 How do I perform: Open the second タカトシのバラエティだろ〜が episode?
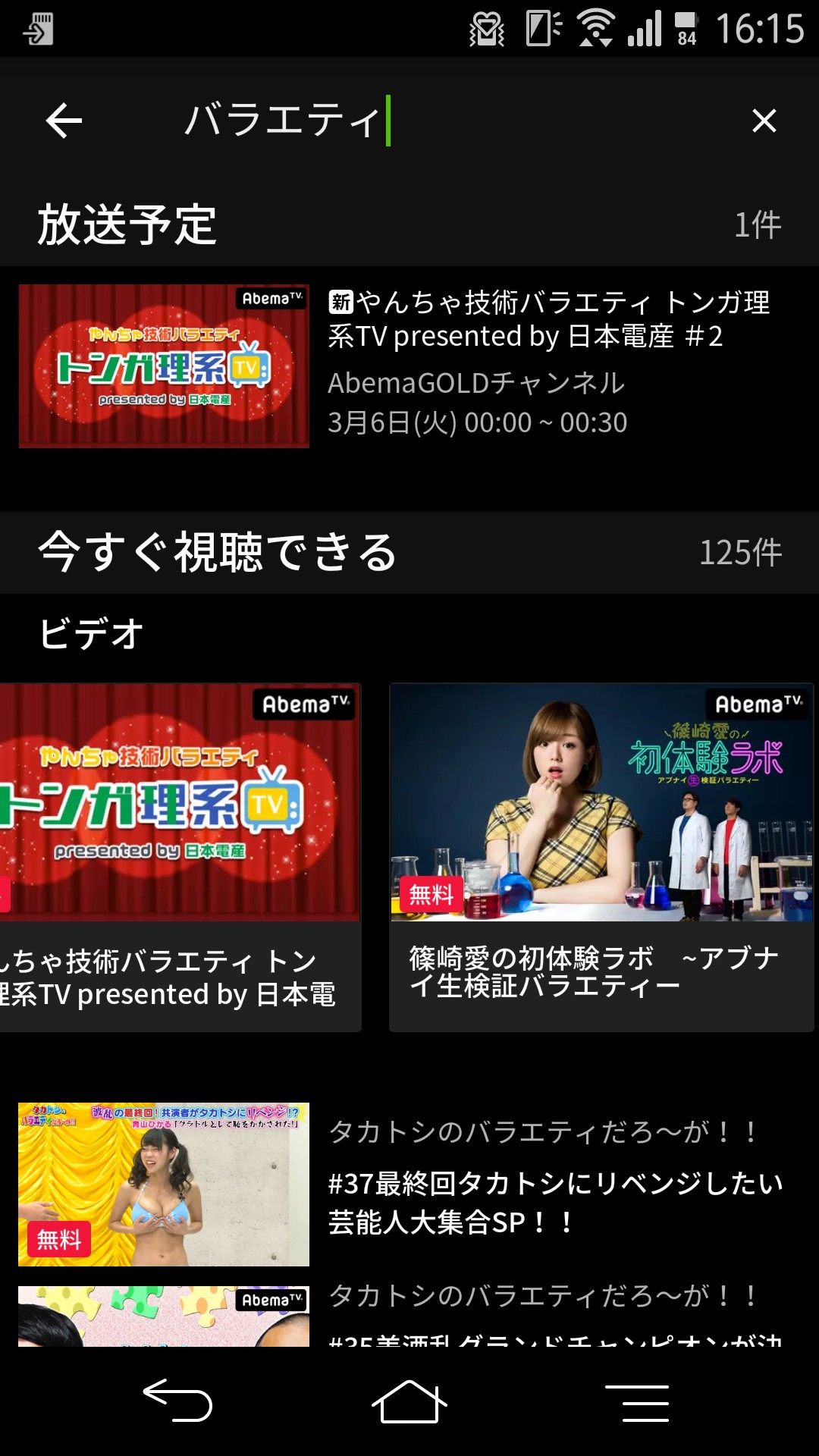409,1316
